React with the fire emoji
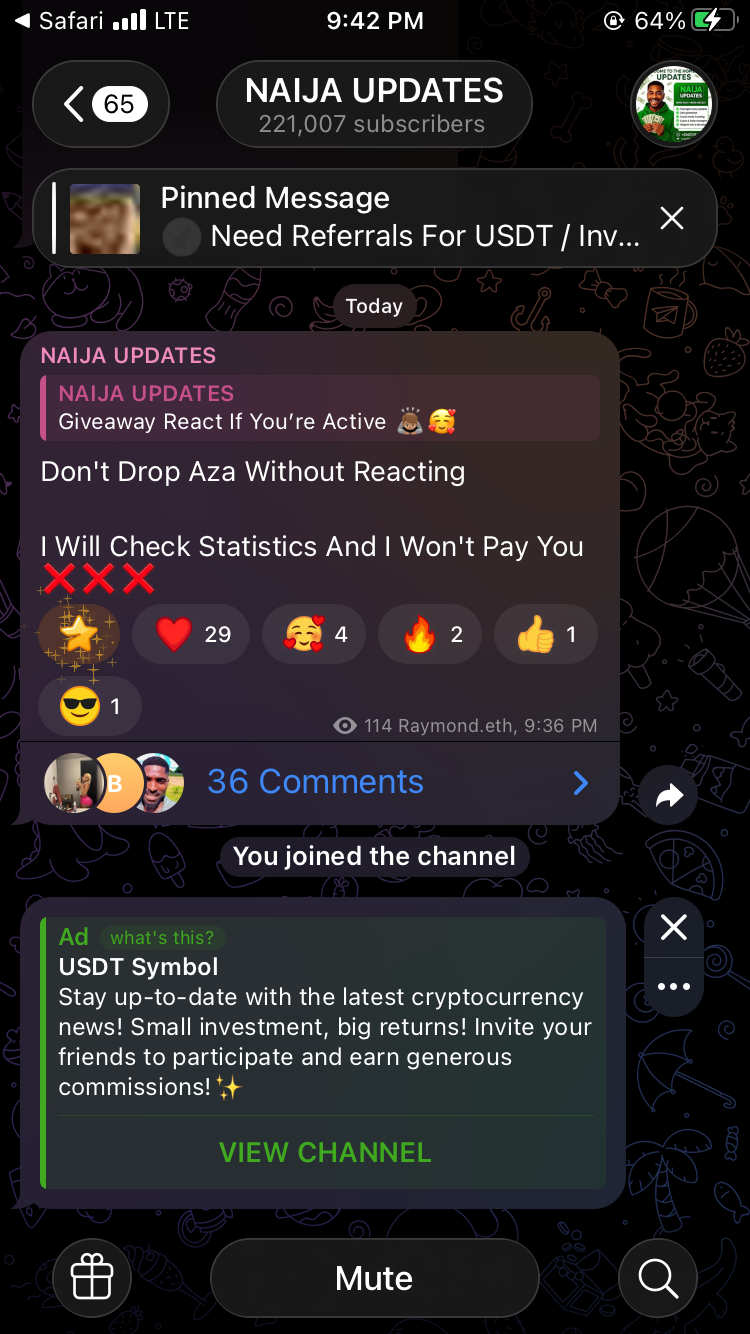The image size is (750, 1334). tap(430, 634)
